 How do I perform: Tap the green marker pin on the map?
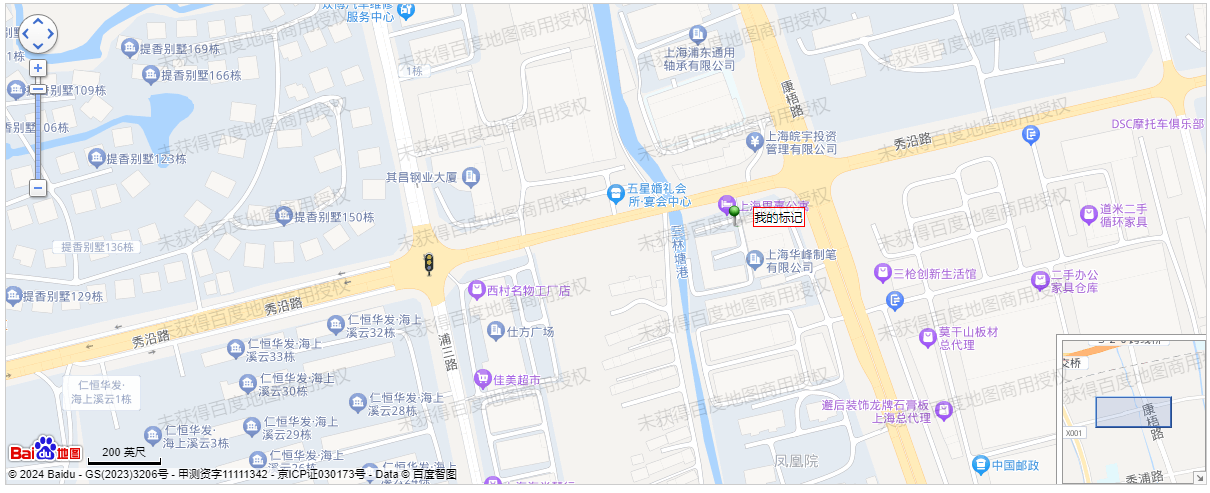point(737,212)
